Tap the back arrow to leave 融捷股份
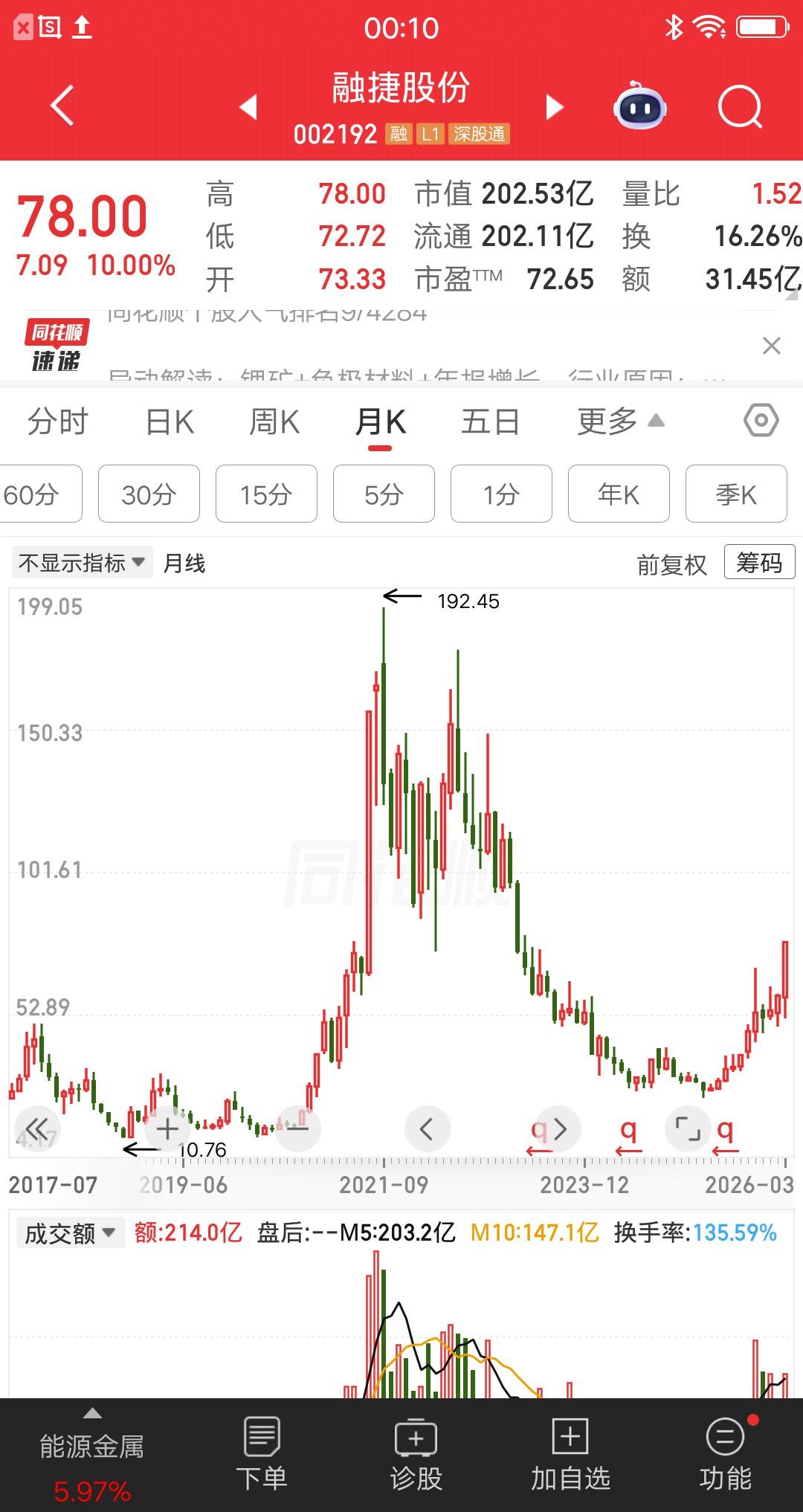 click(x=62, y=106)
